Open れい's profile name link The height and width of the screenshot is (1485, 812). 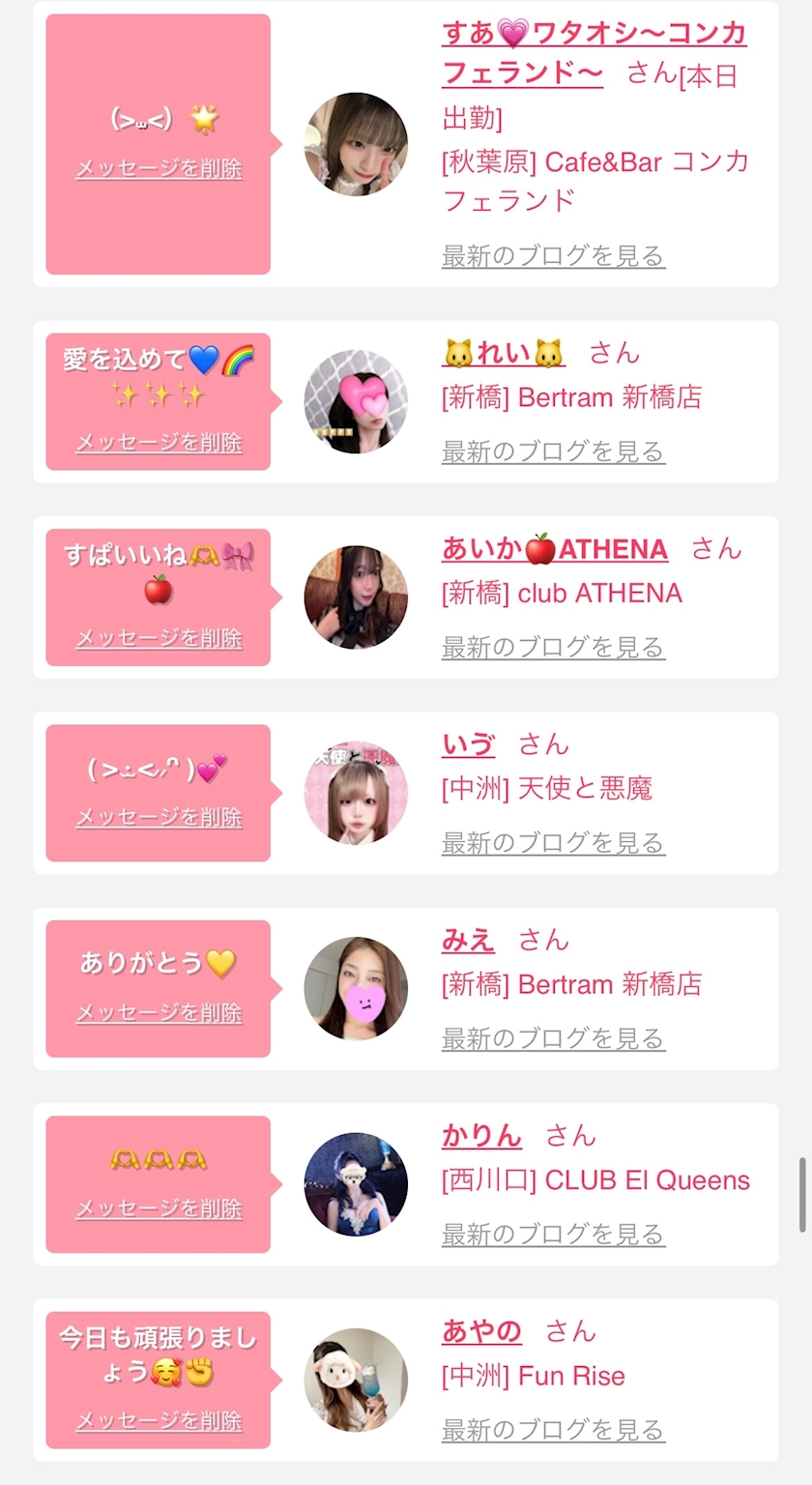pyautogui.click(x=504, y=353)
